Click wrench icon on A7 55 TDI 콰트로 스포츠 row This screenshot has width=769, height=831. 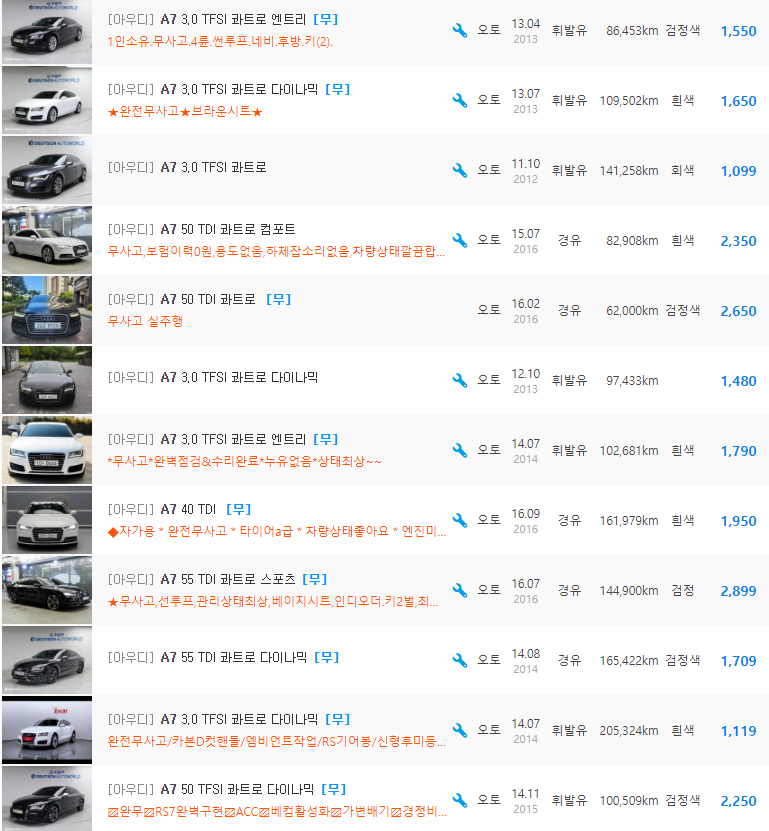459,590
